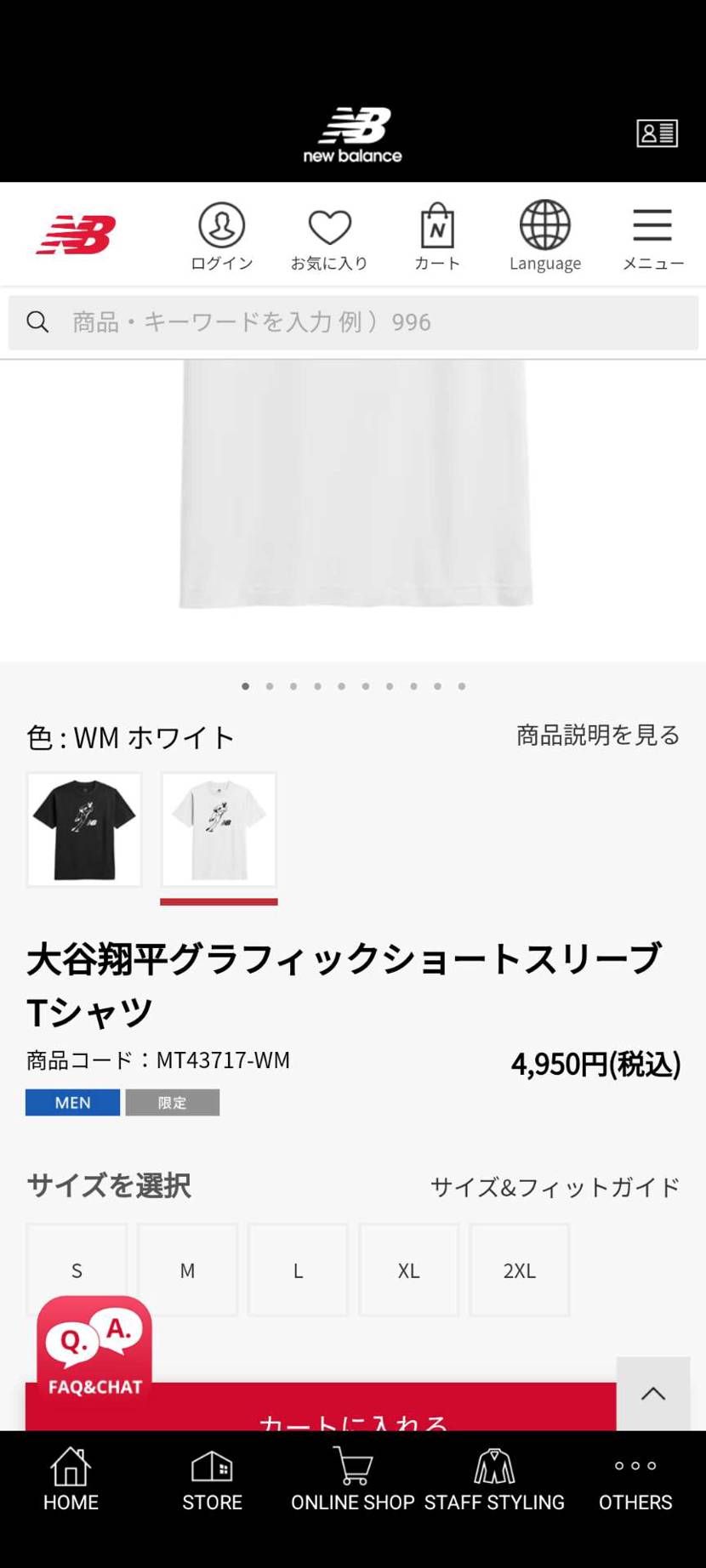Open 商品説明を見る product description link
706x1568 pixels.
coord(595,736)
